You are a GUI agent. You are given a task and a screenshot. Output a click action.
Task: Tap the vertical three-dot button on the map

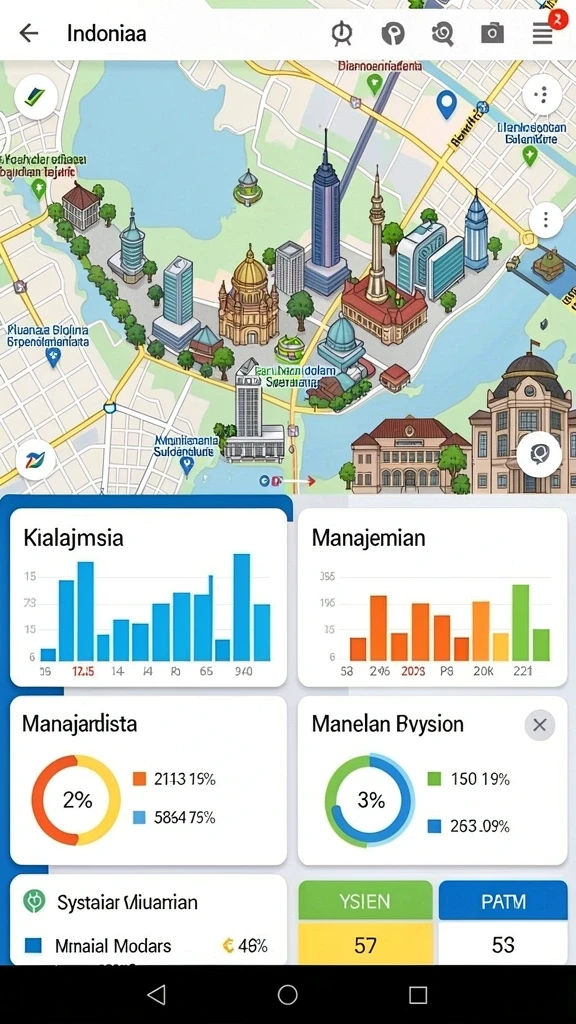click(545, 219)
